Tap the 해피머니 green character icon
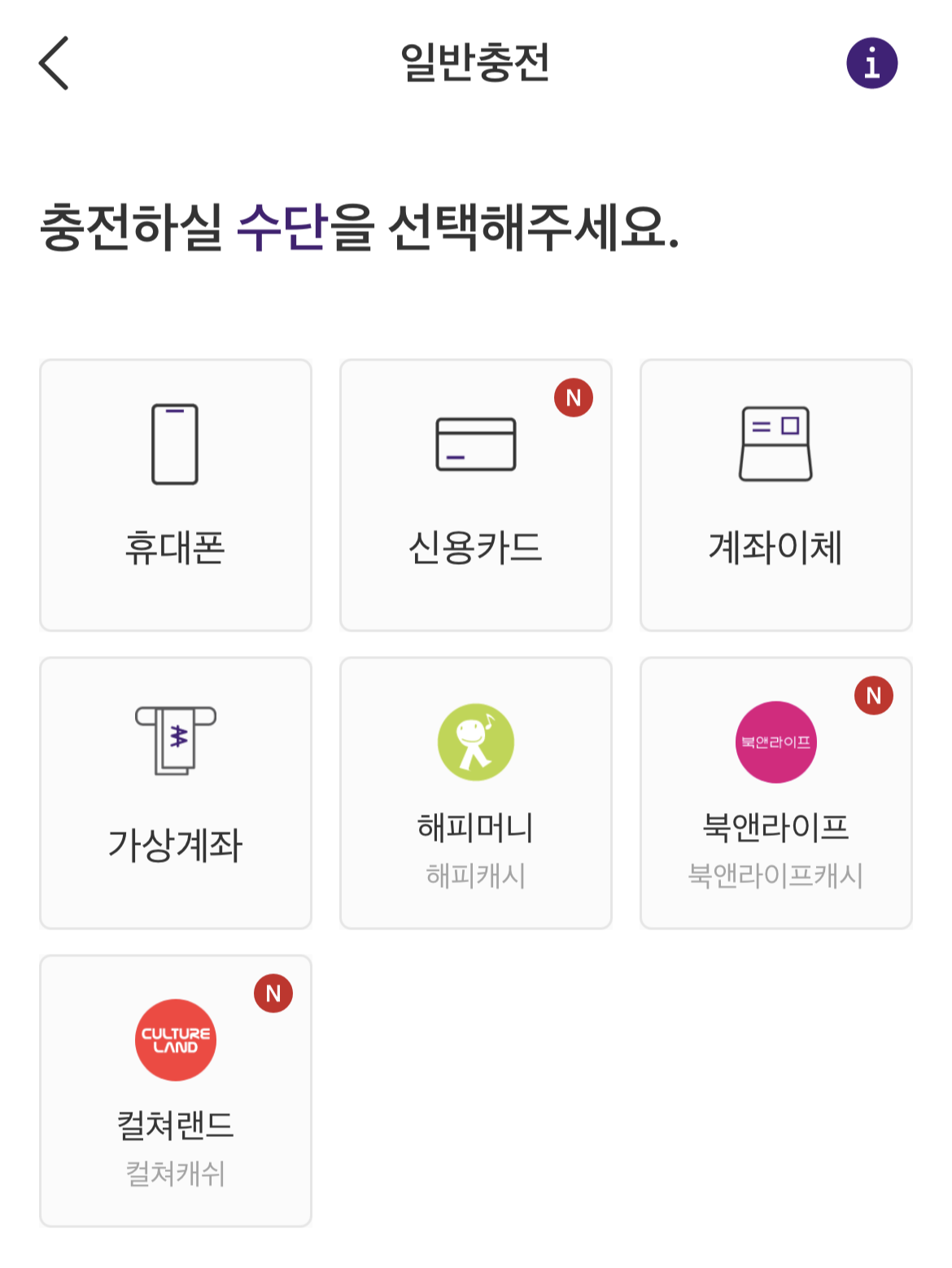 point(476,741)
